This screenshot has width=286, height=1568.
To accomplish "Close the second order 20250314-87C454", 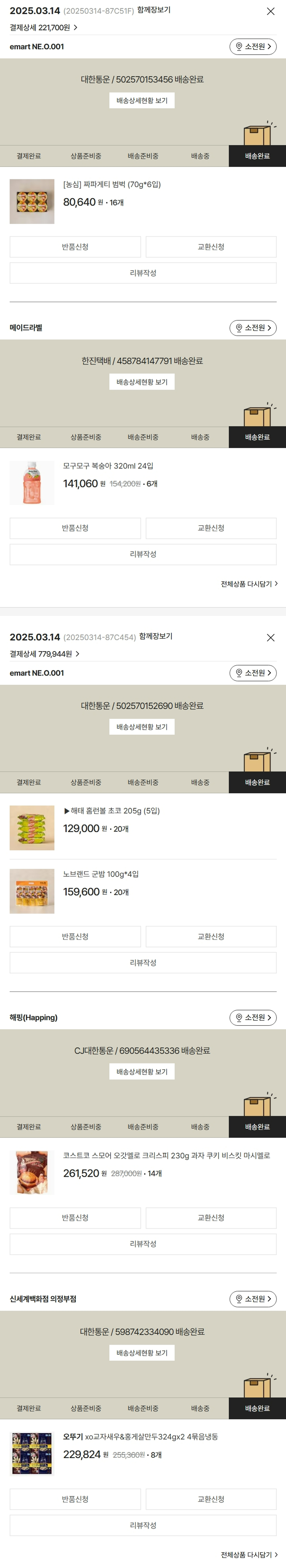I will [x=270, y=637].
